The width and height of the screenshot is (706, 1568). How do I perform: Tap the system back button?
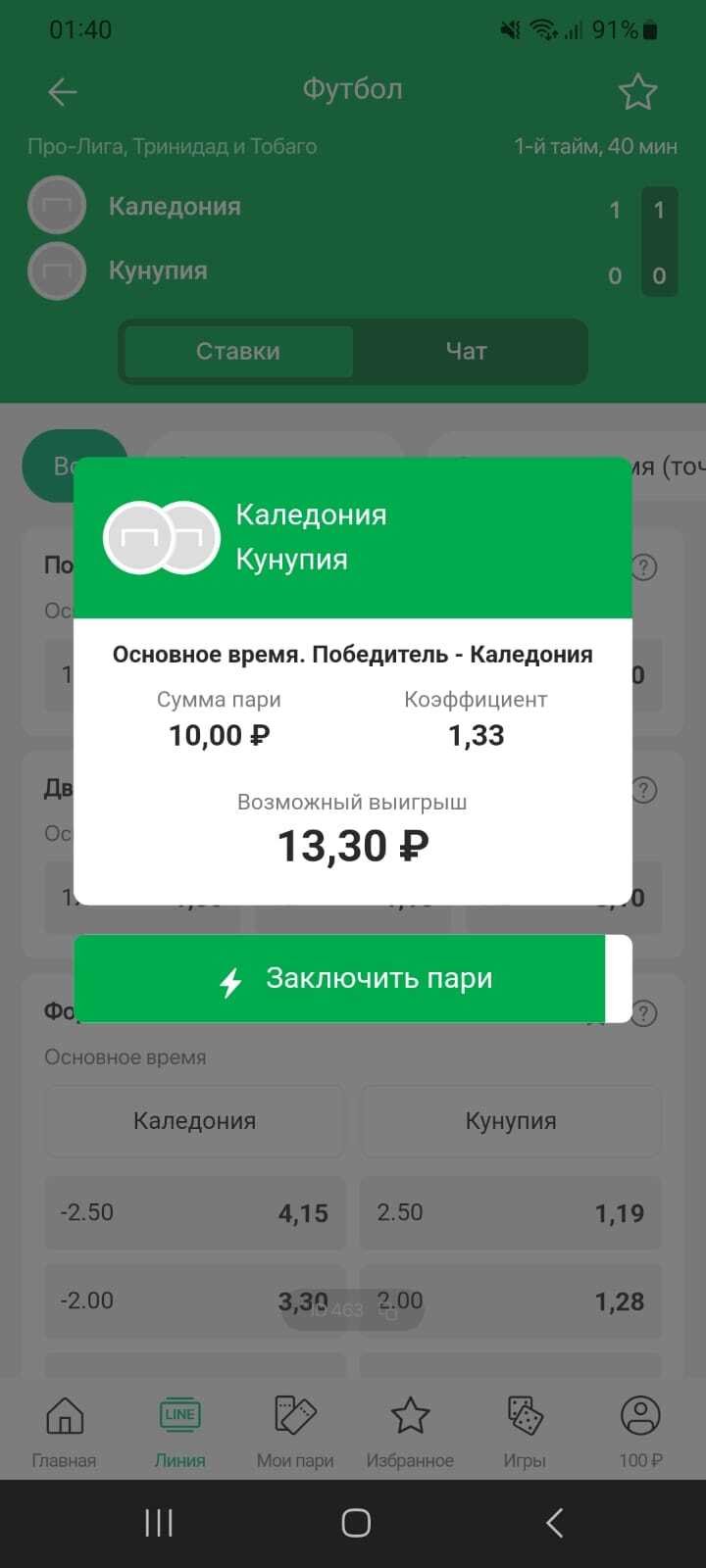[554, 1522]
